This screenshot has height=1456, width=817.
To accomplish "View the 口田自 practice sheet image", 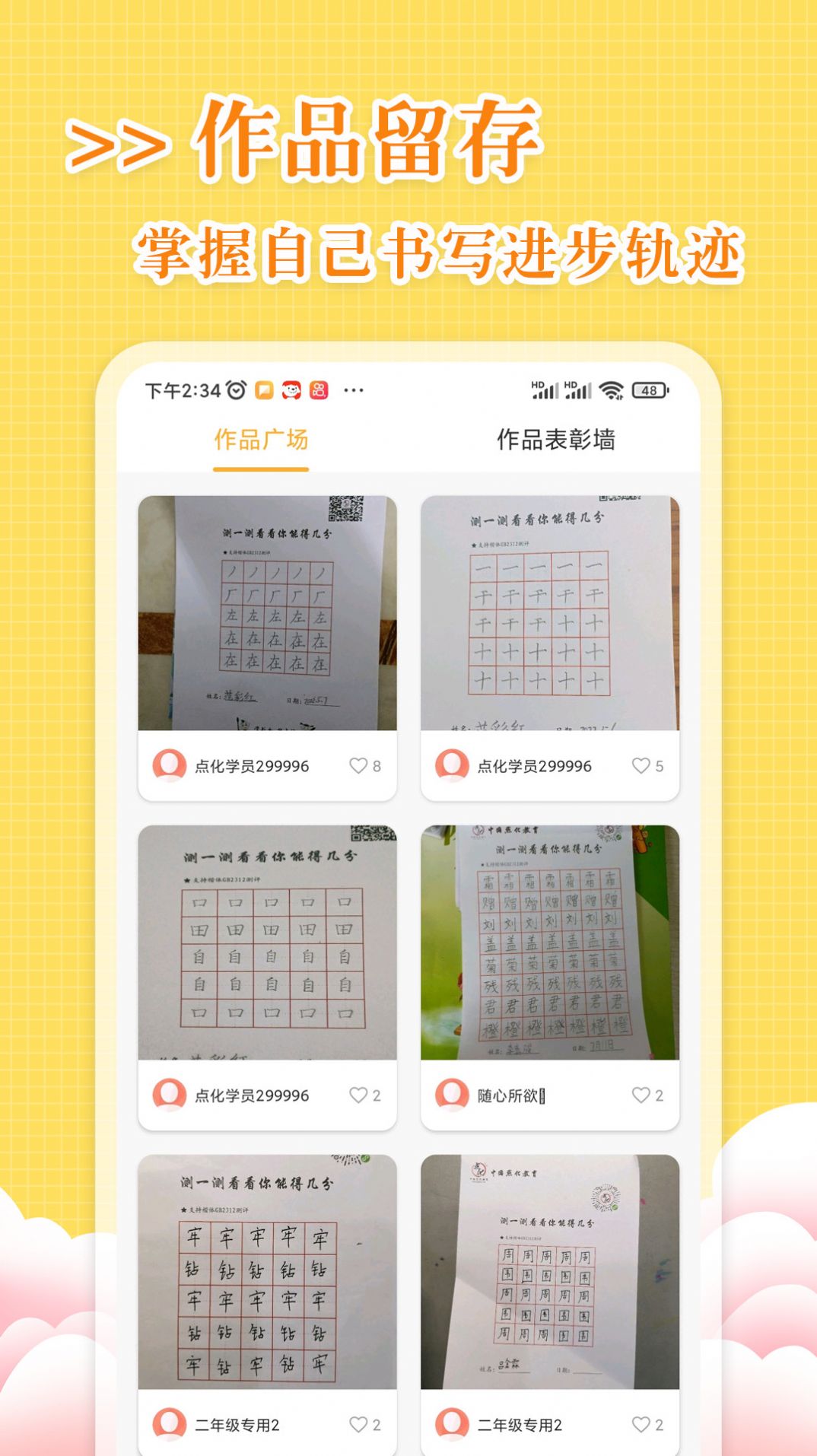I will pyautogui.click(x=265, y=943).
